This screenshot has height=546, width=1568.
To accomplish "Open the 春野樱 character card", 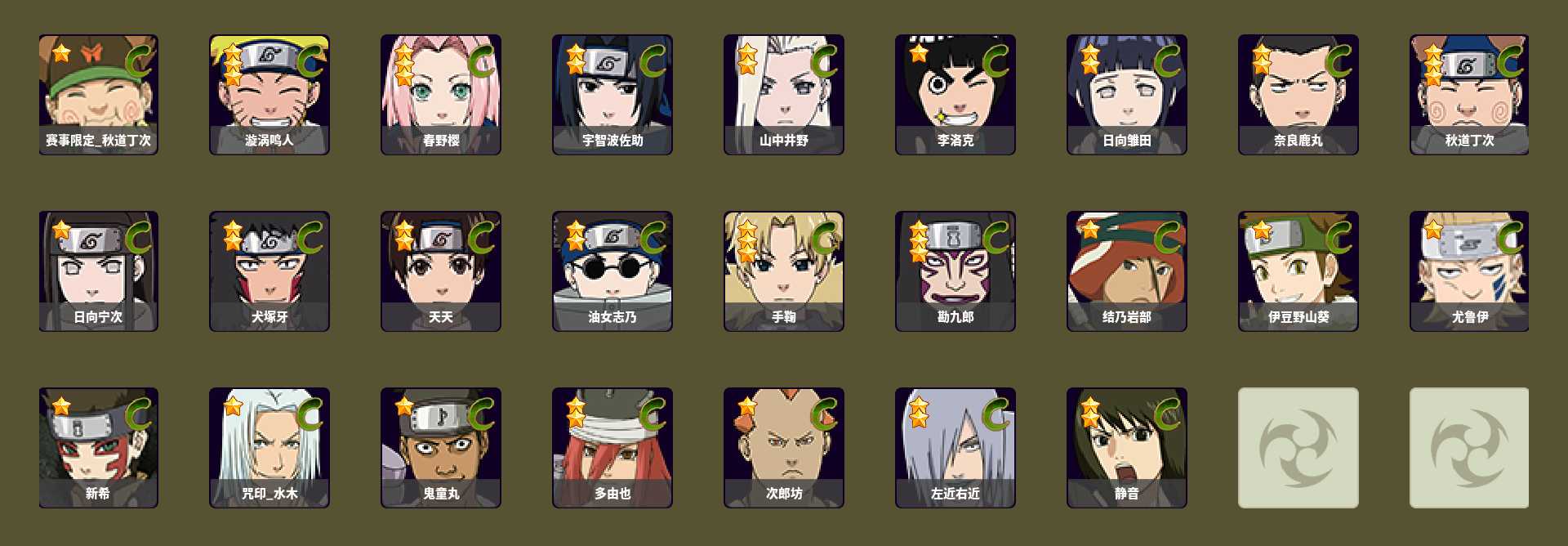I will (441, 94).
